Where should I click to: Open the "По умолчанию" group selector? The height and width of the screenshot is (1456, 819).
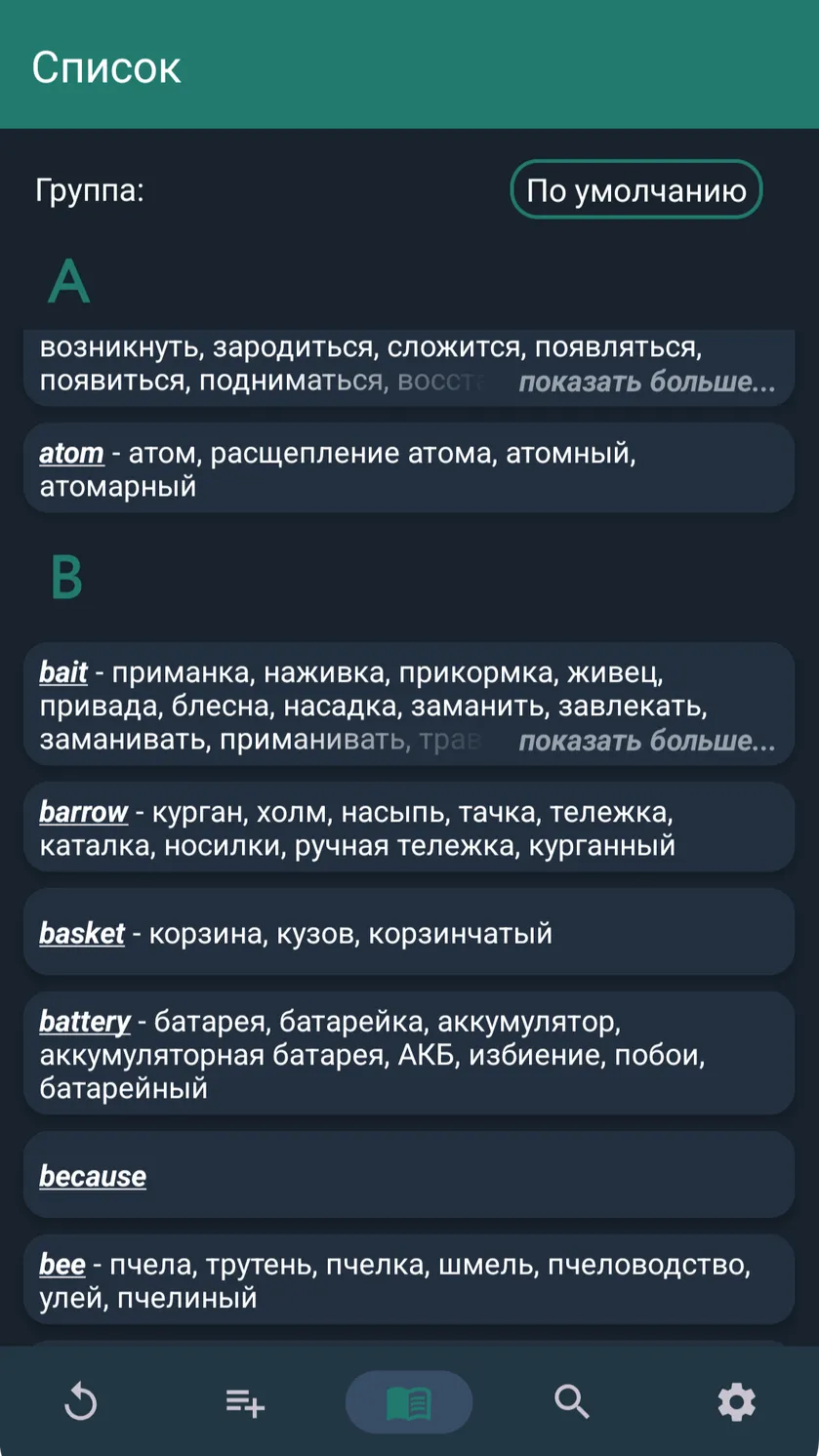(635, 190)
